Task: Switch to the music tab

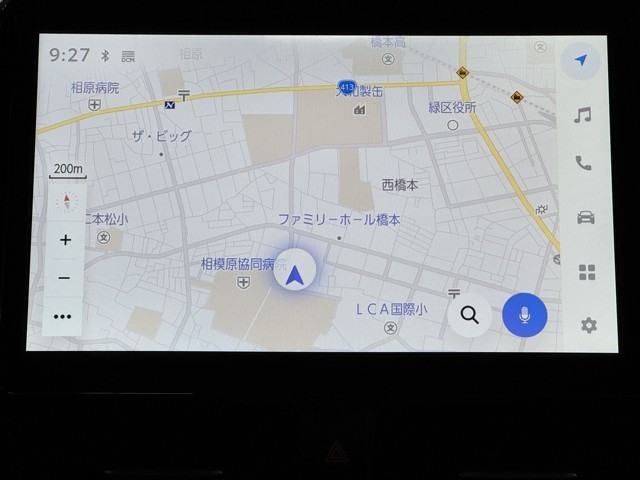Action: pos(582,115)
